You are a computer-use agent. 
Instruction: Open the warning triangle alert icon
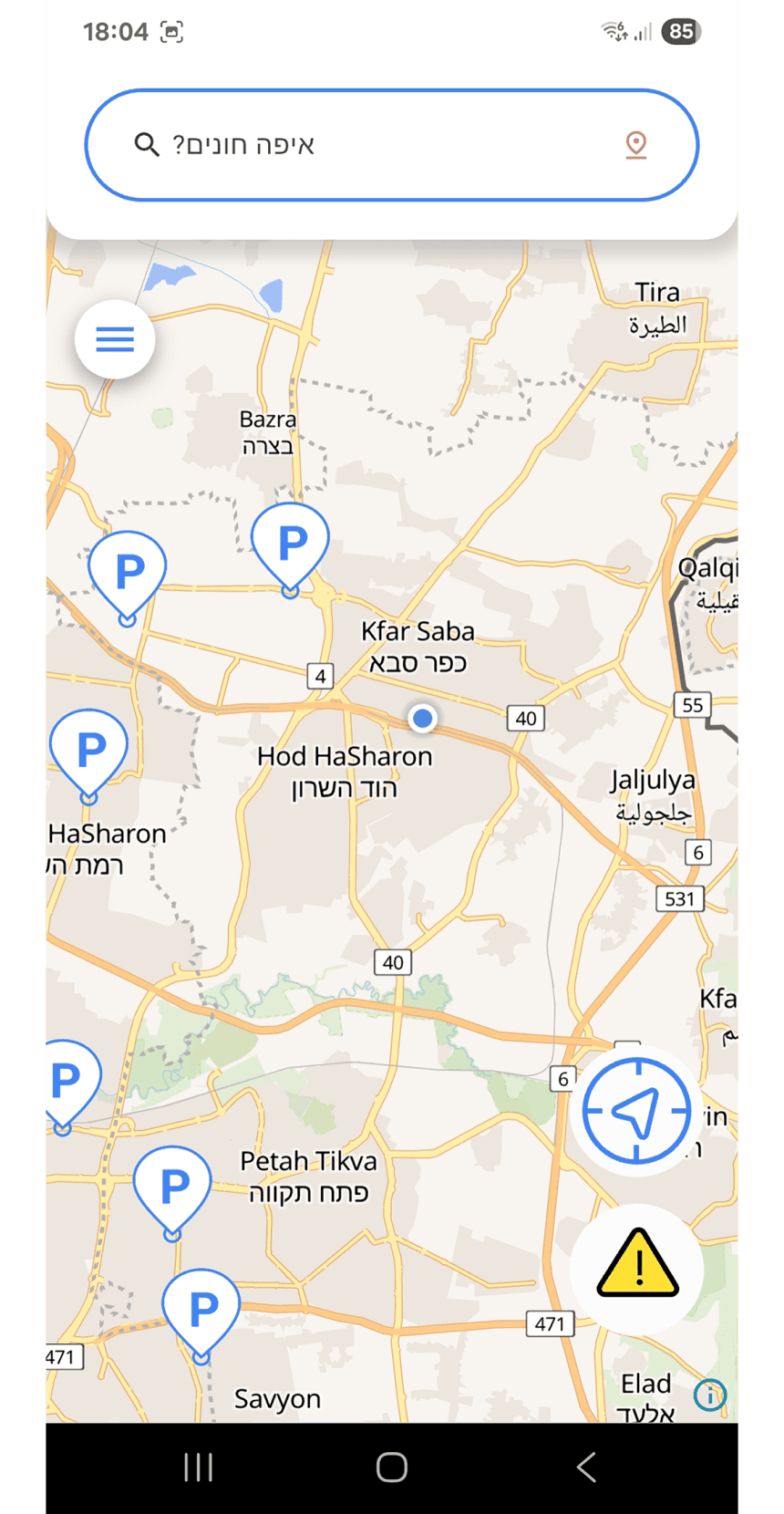click(x=636, y=1266)
